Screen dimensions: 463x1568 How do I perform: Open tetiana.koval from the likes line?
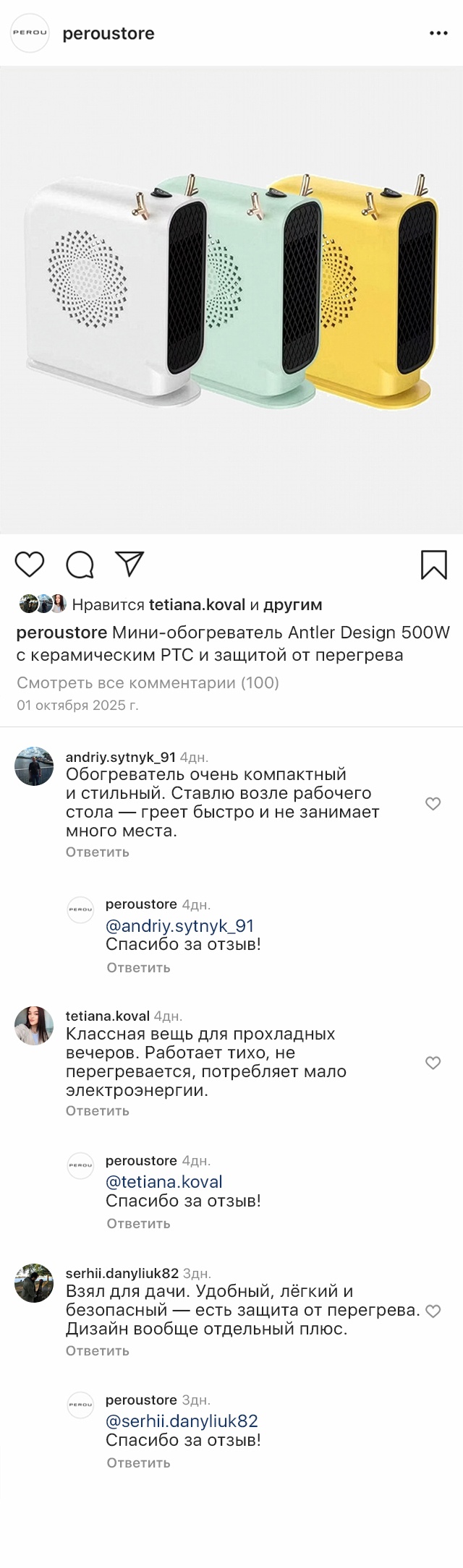coord(197,604)
